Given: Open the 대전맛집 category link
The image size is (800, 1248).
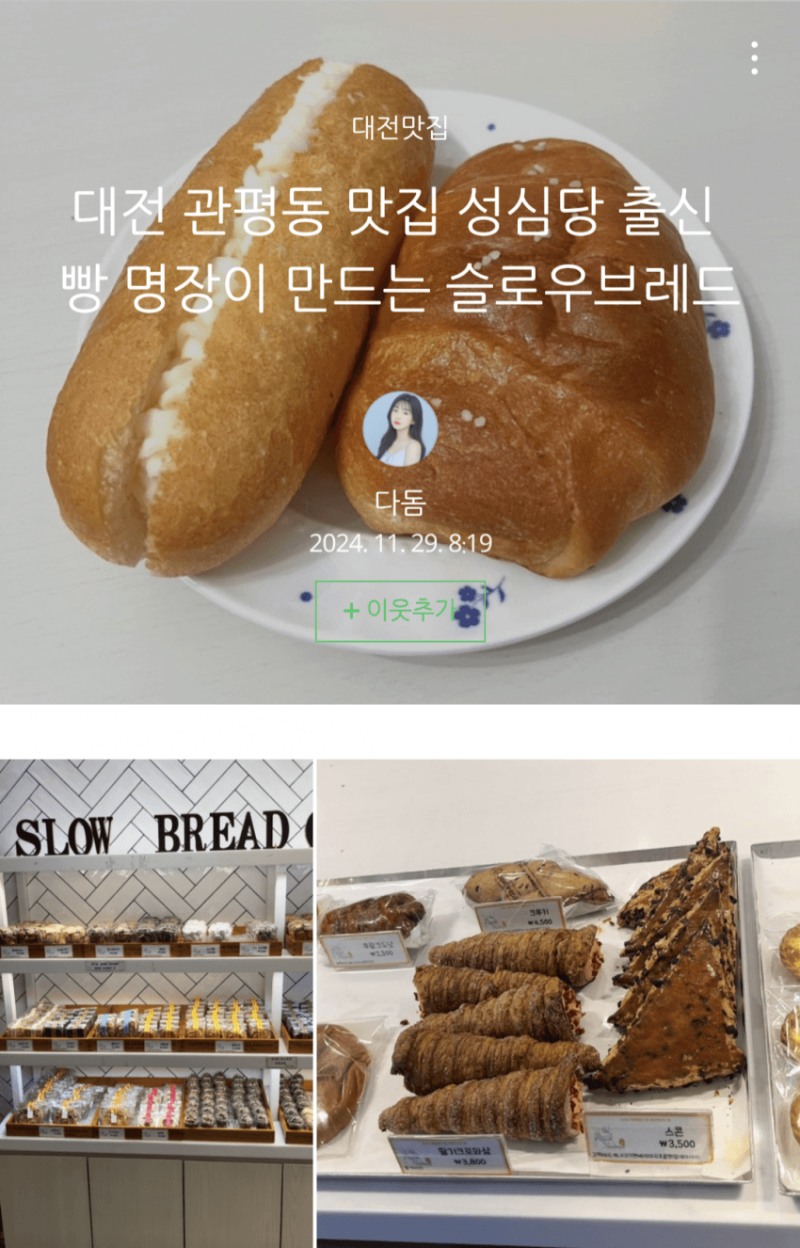Looking at the screenshot, I should point(400,127).
